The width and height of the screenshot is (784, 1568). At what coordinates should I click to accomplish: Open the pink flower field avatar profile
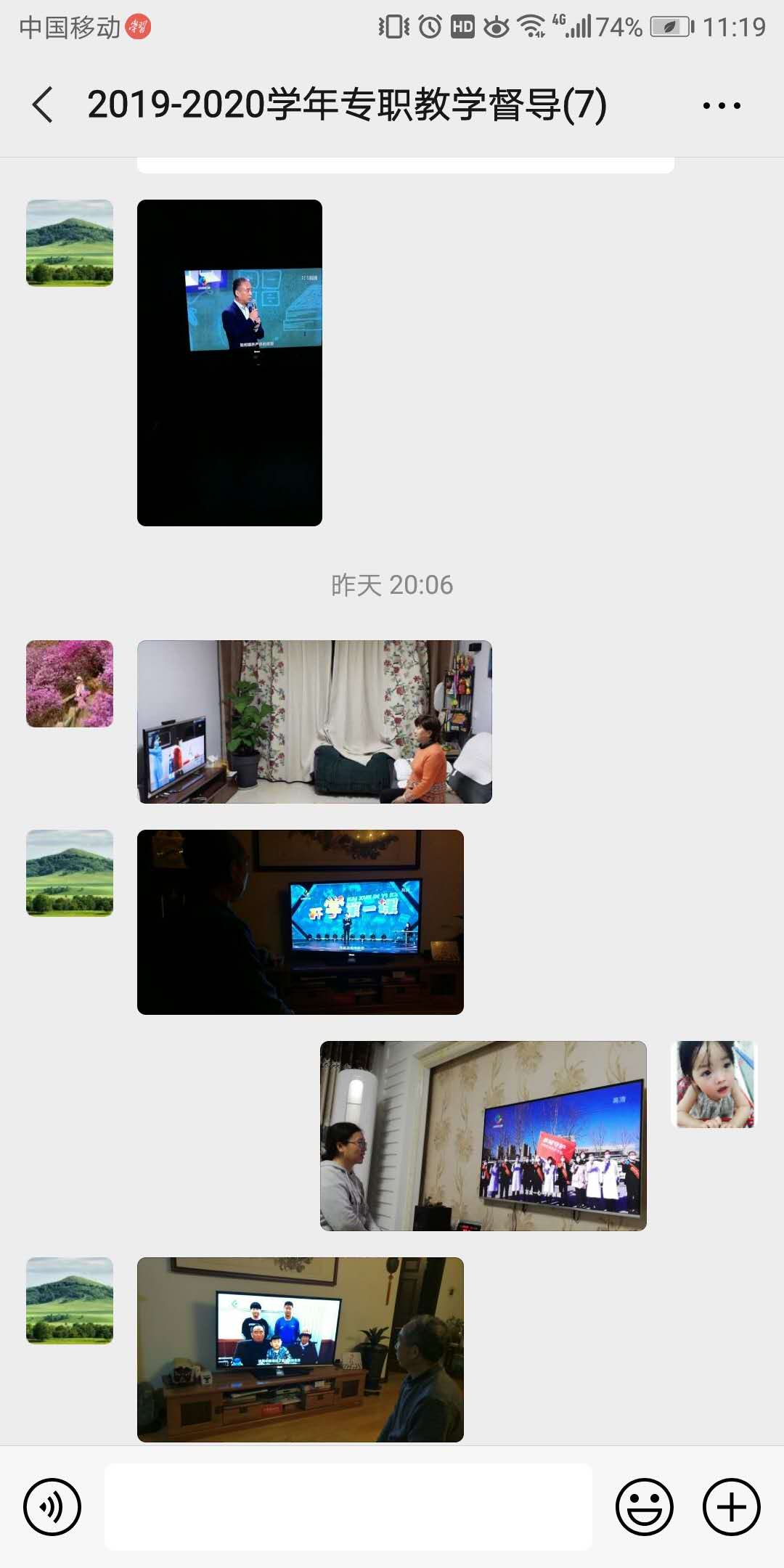tap(70, 684)
